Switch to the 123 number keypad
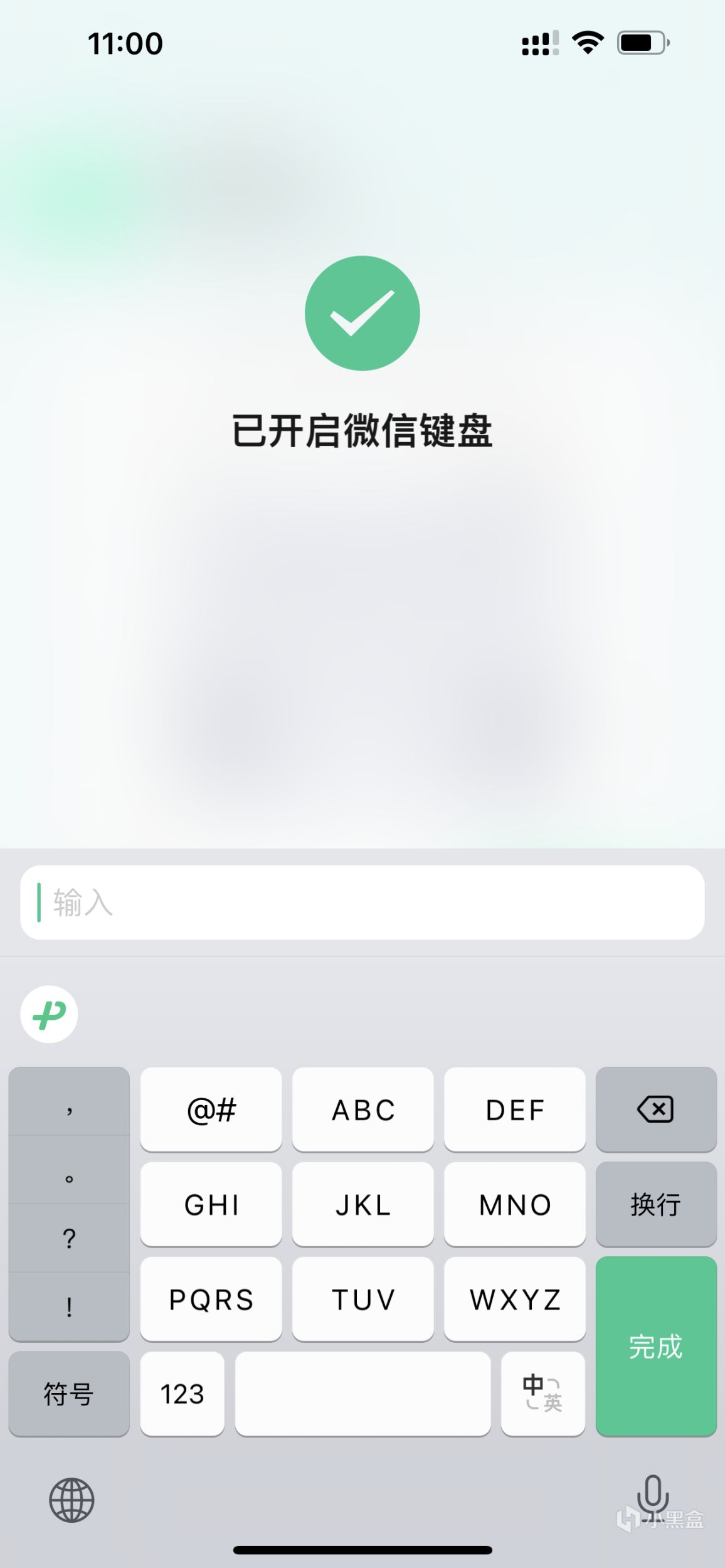725x1568 pixels. pos(182,1394)
